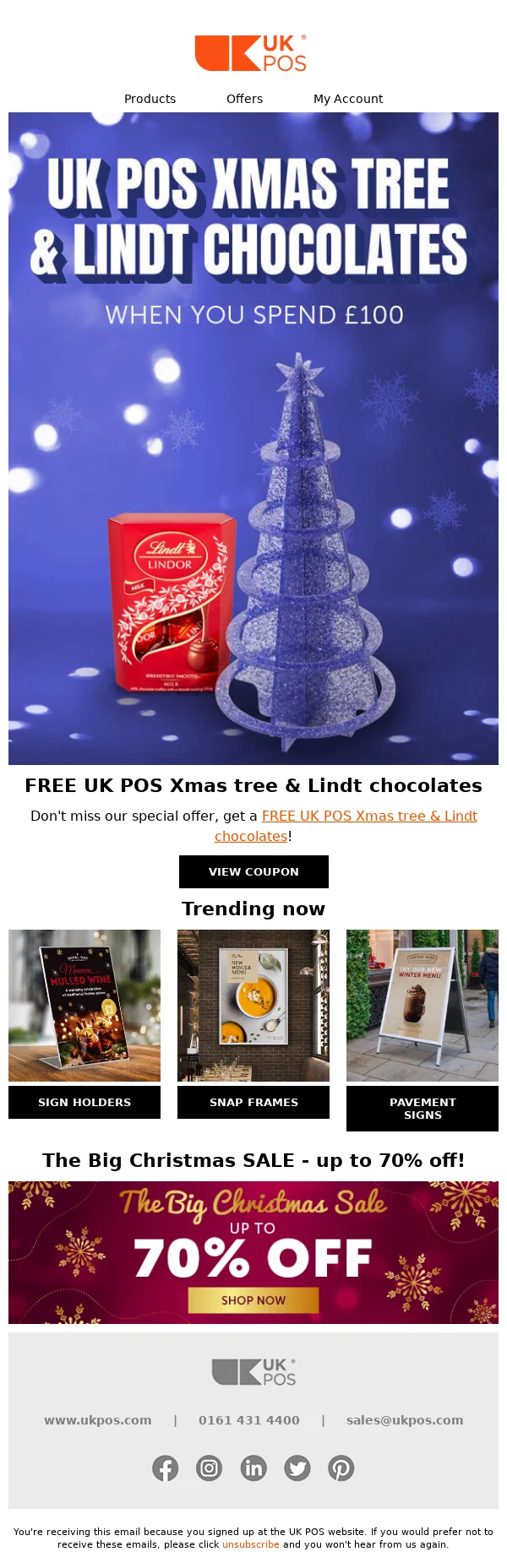
Task: Open the Pavement Signs button
Action: (x=422, y=1108)
